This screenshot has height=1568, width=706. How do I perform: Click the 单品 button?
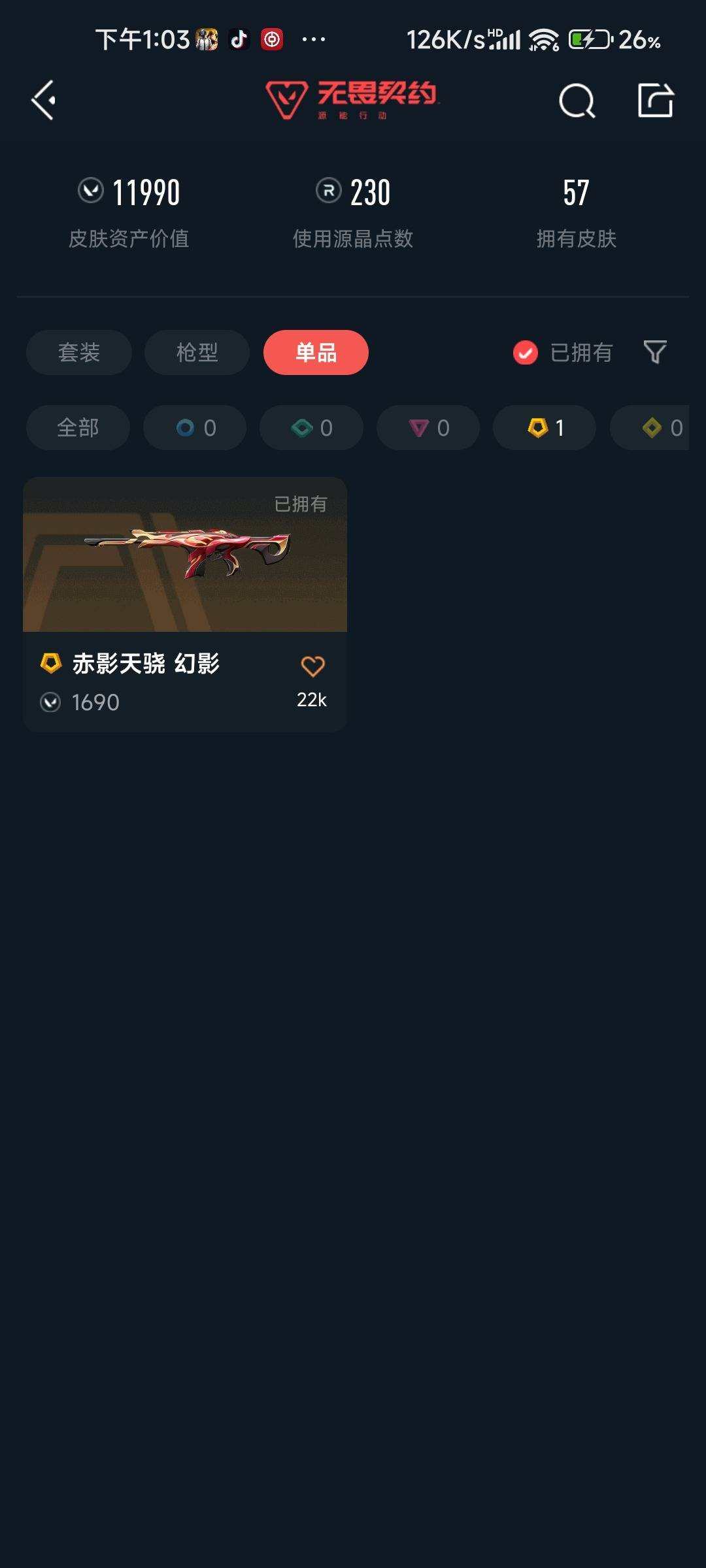click(316, 351)
